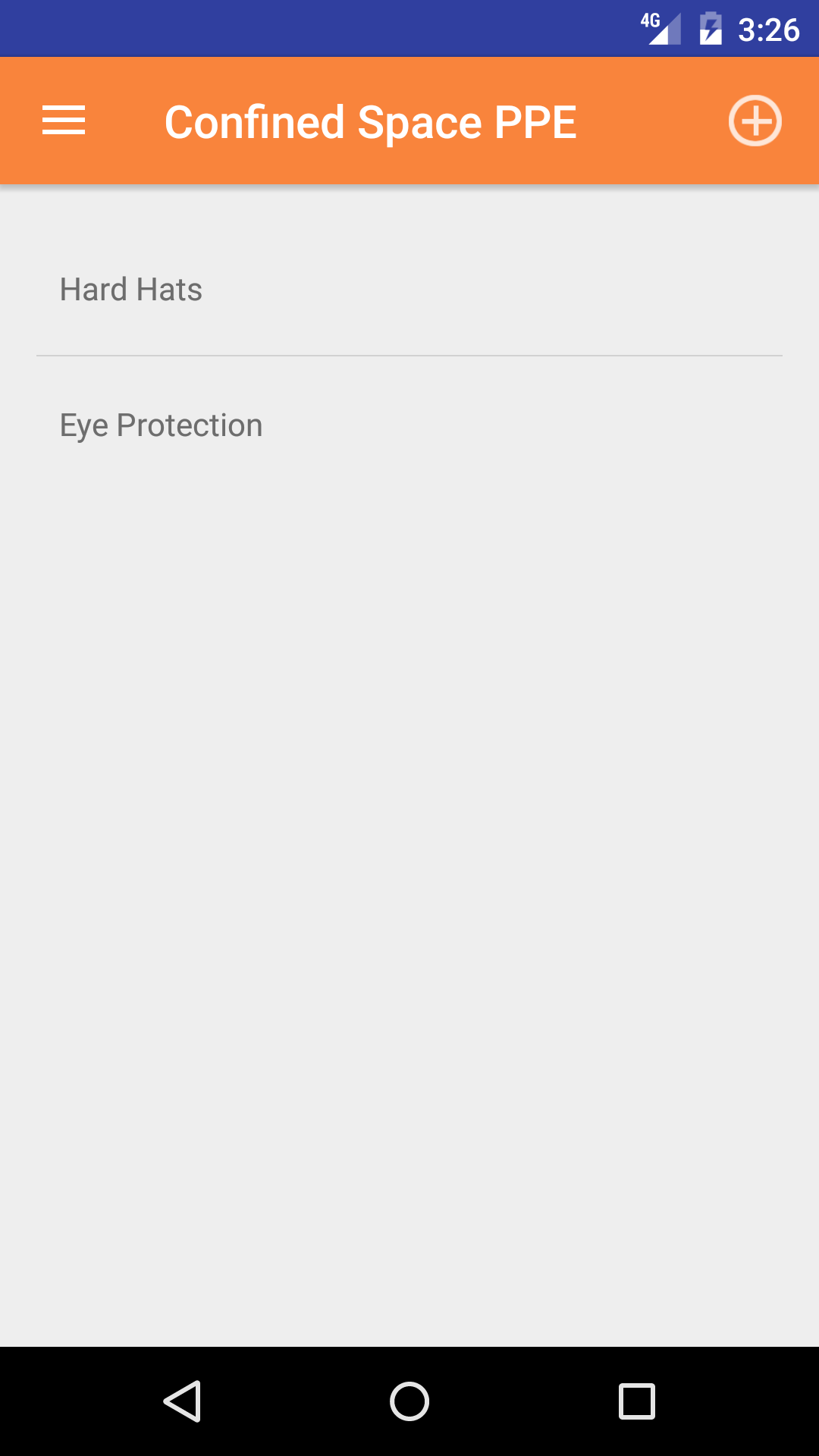Viewport: 819px width, 1456px height.
Task: Go back using the system navigation bar
Action: click(x=182, y=1401)
